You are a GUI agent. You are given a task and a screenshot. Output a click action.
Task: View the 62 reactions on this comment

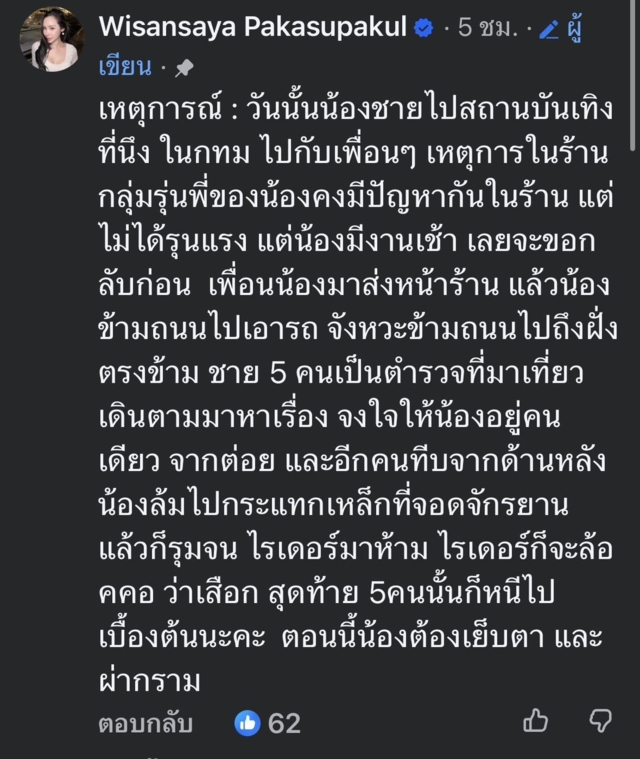(x=268, y=723)
